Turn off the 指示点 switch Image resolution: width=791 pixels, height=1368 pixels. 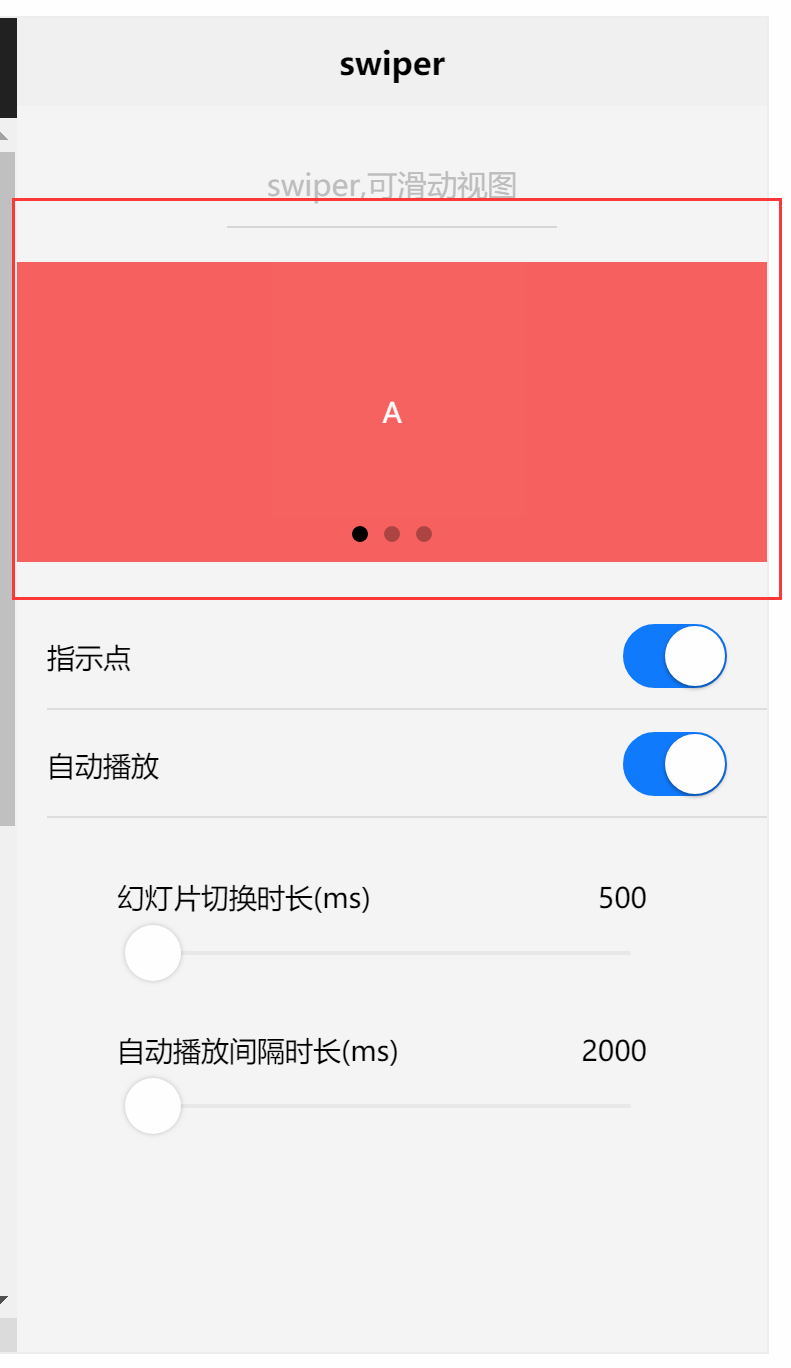pos(674,656)
